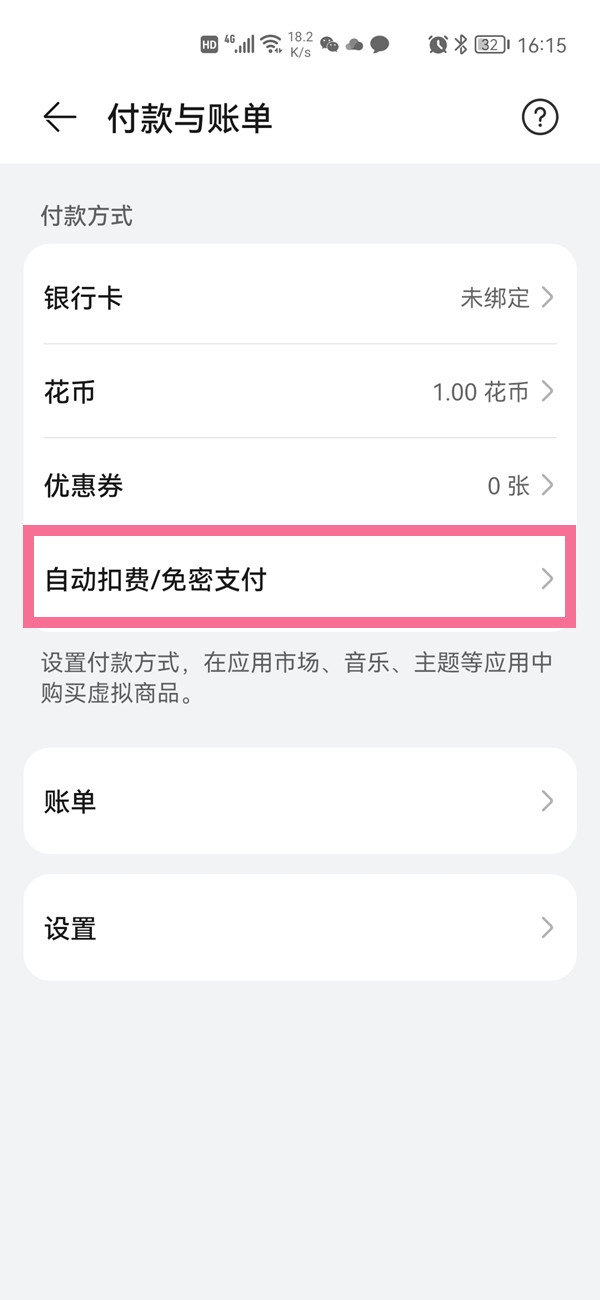The height and width of the screenshot is (1300, 600).
Task: Open the help question mark icon
Action: point(540,118)
